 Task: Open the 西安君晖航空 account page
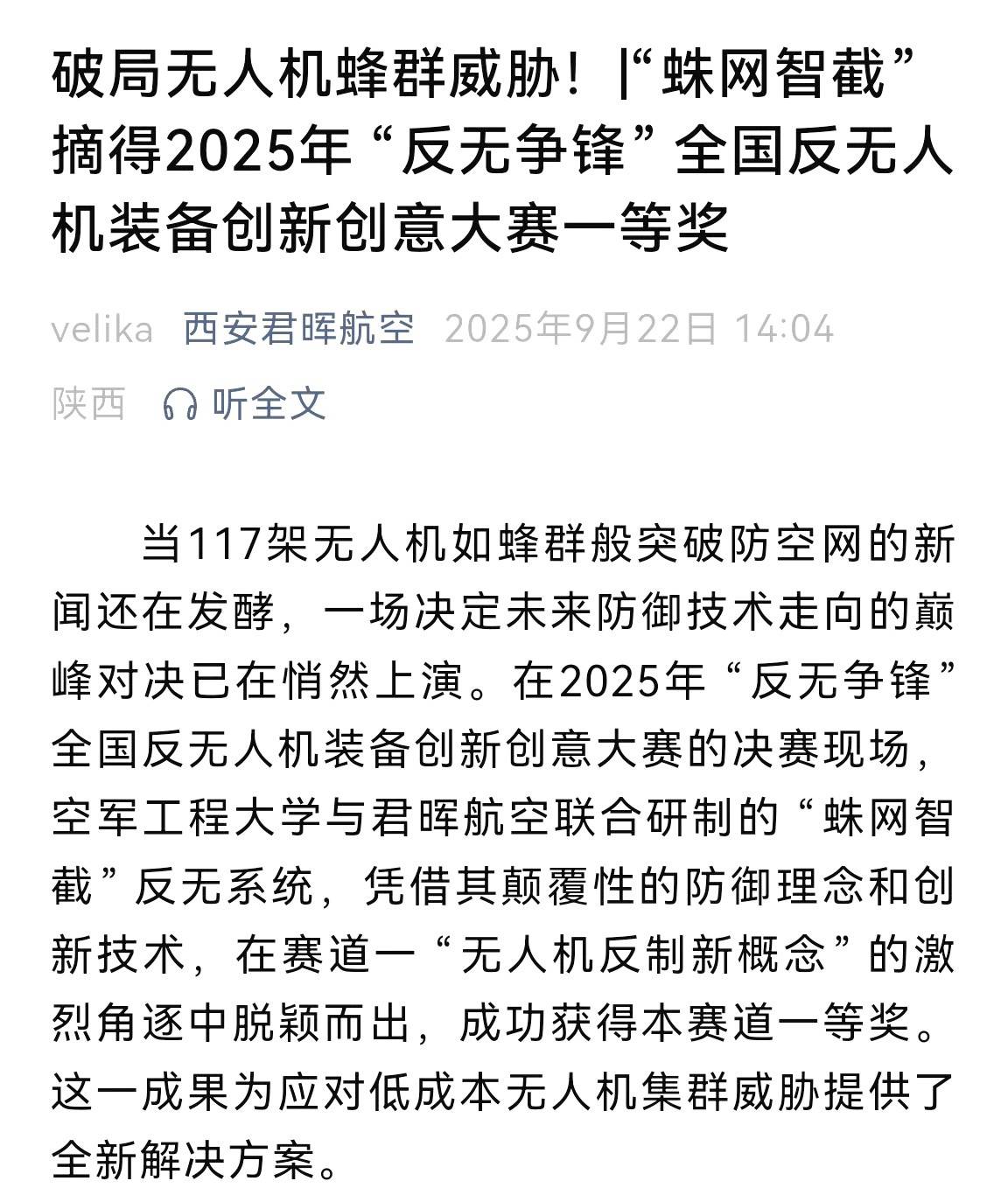298,329
